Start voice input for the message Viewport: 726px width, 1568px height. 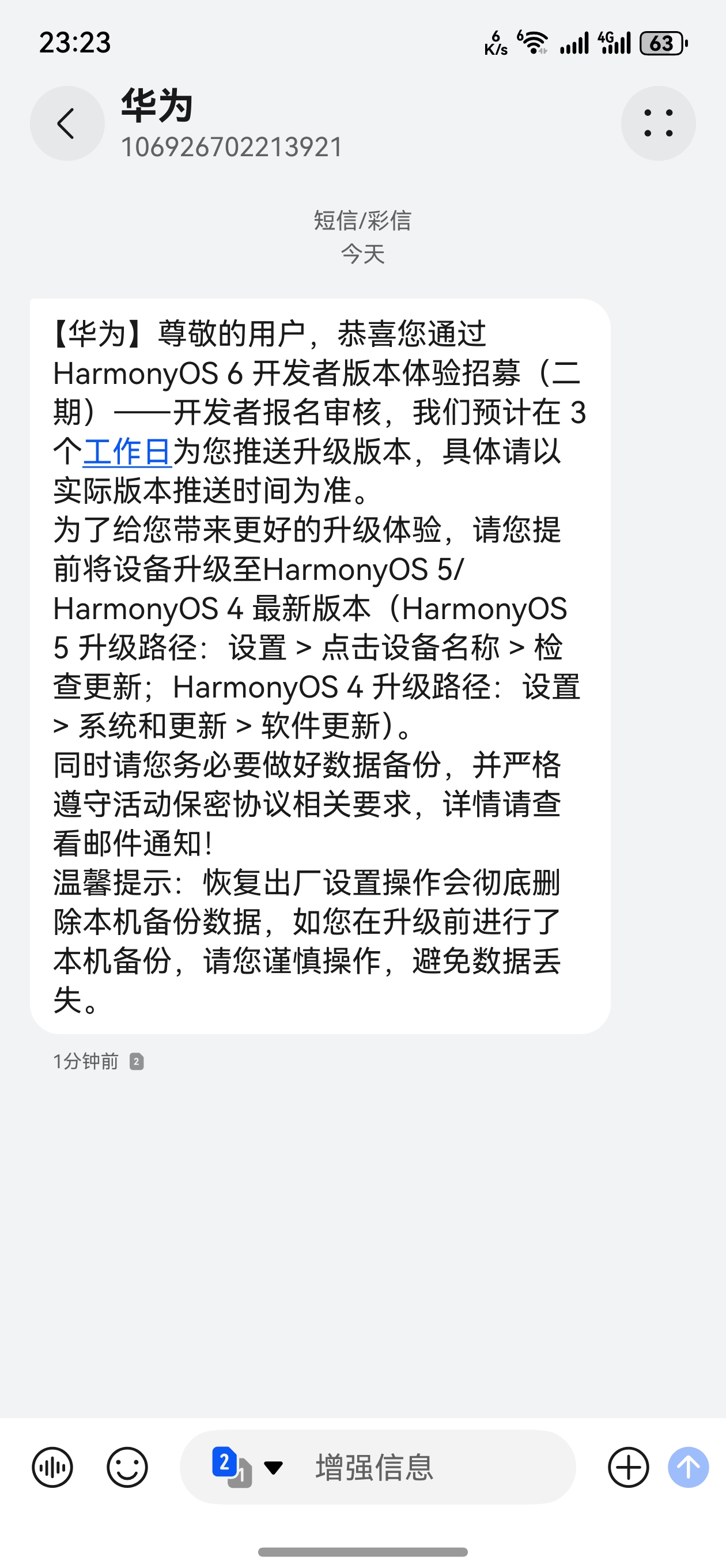pyautogui.click(x=52, y=1467)
